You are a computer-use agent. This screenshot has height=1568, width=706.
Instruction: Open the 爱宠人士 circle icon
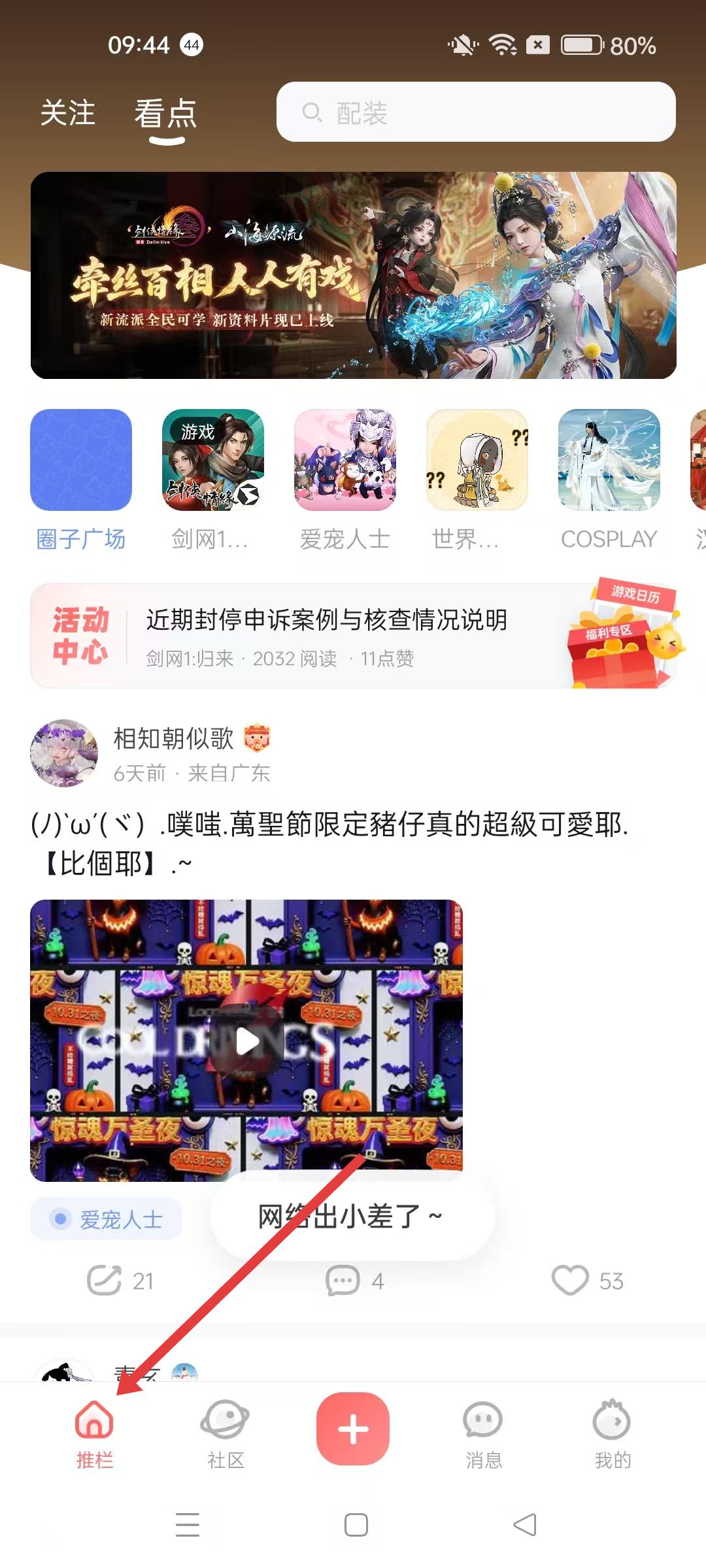pyautogui.click(x=345, y=461)
